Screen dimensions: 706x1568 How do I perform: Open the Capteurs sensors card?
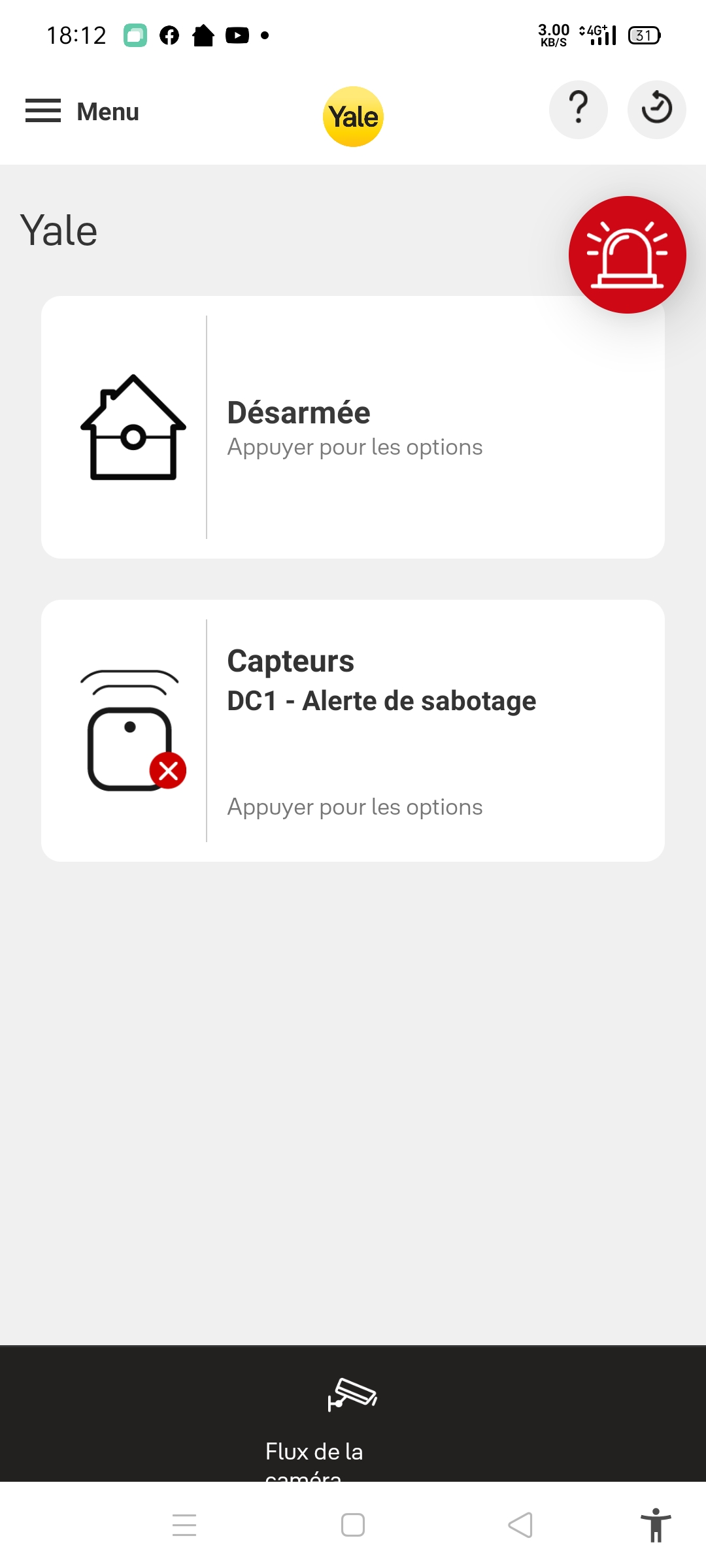[x=353, y=730]
